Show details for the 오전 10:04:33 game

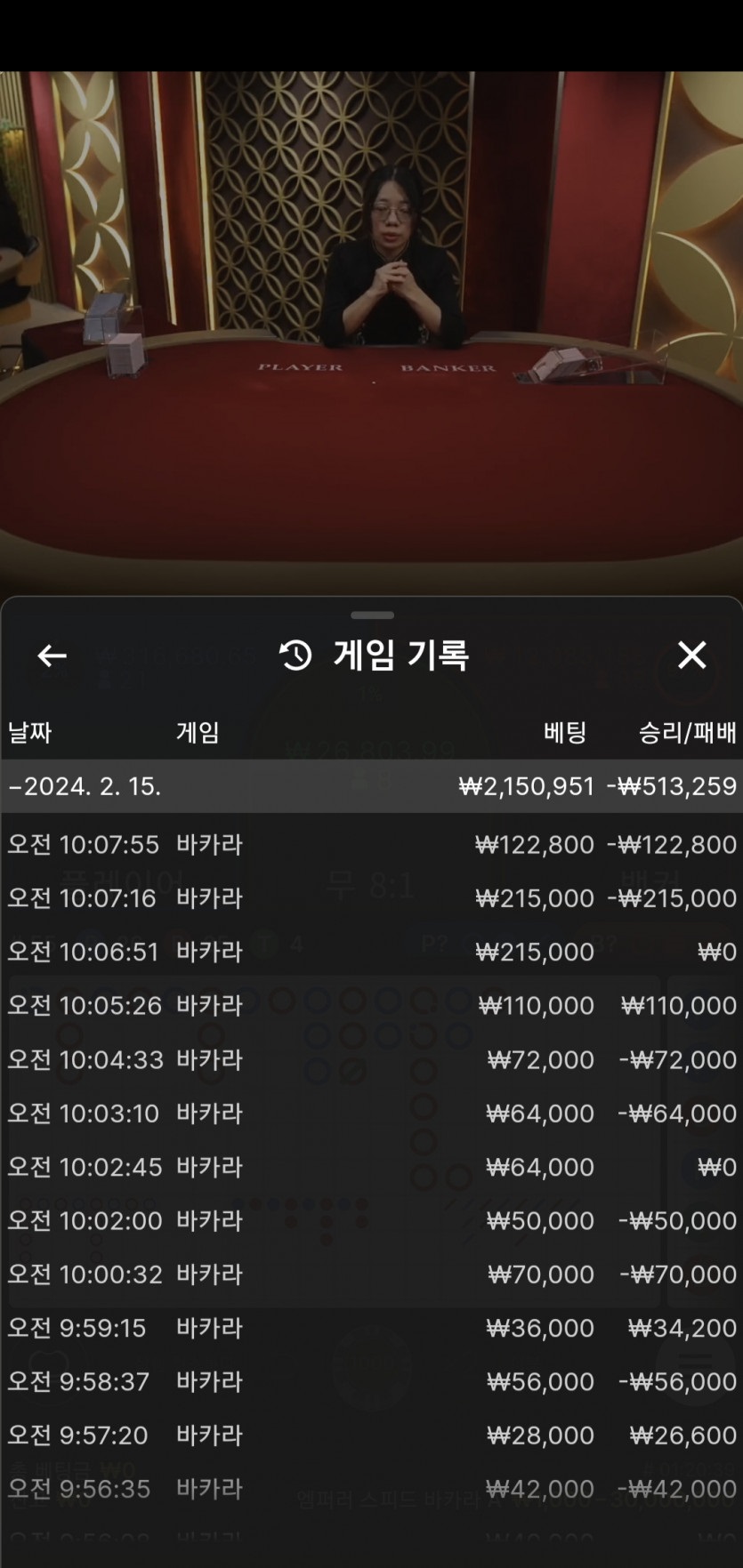coord(371,1059)
